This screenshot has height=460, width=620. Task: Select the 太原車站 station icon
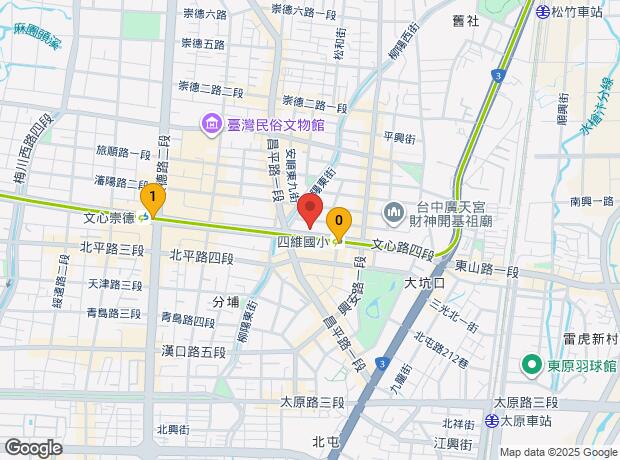point(491,421)
